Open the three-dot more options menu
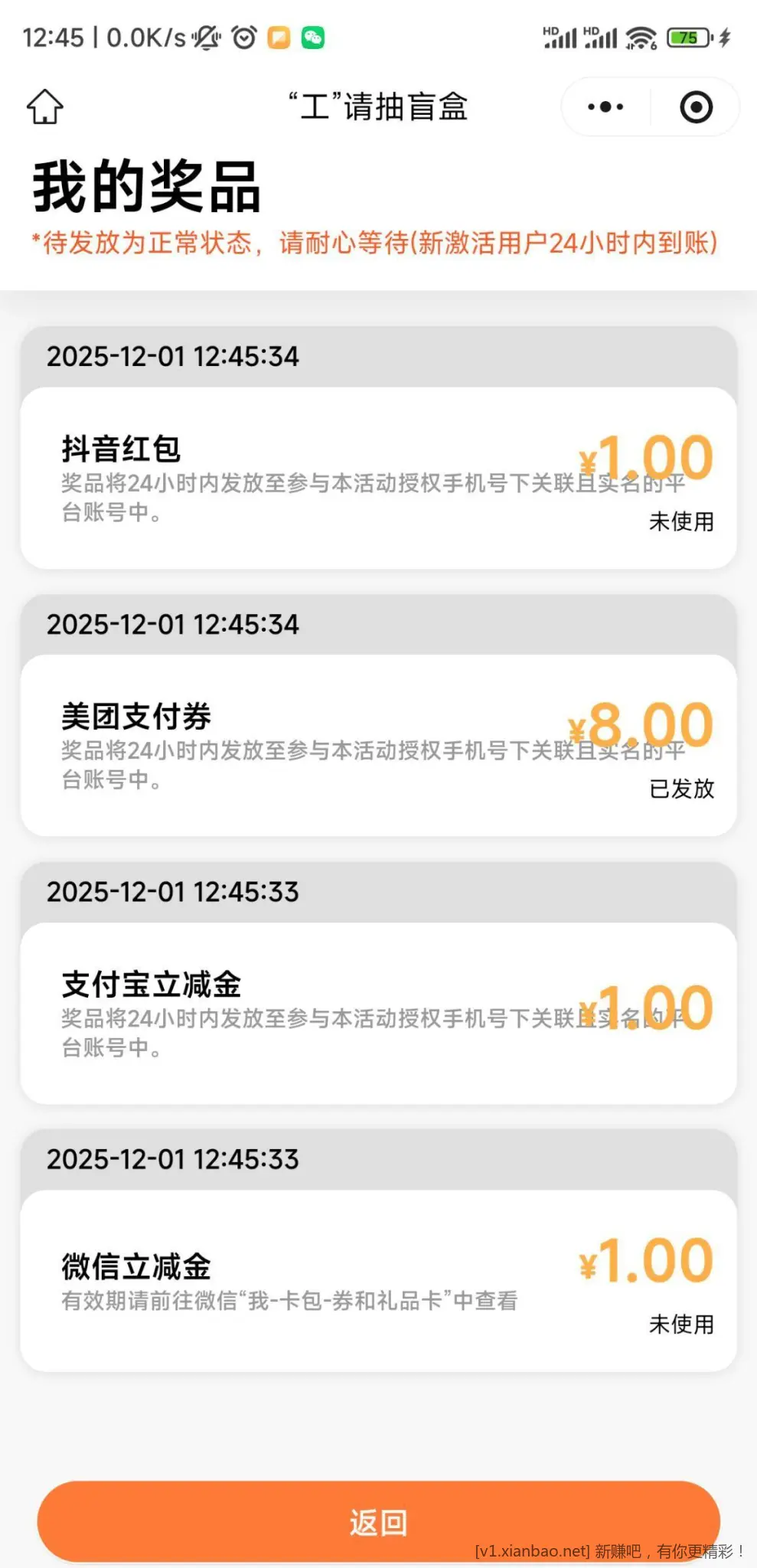Screen dimensions: 757x1568 pyautogui.click(x=605, y=107)
